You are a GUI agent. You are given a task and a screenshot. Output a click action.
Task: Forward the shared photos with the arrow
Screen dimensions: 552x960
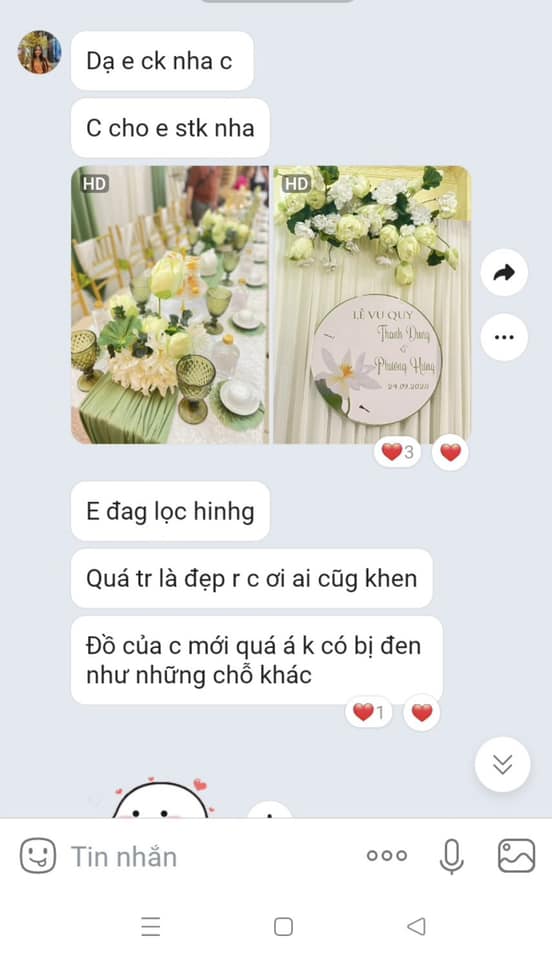tap(504, 272)
